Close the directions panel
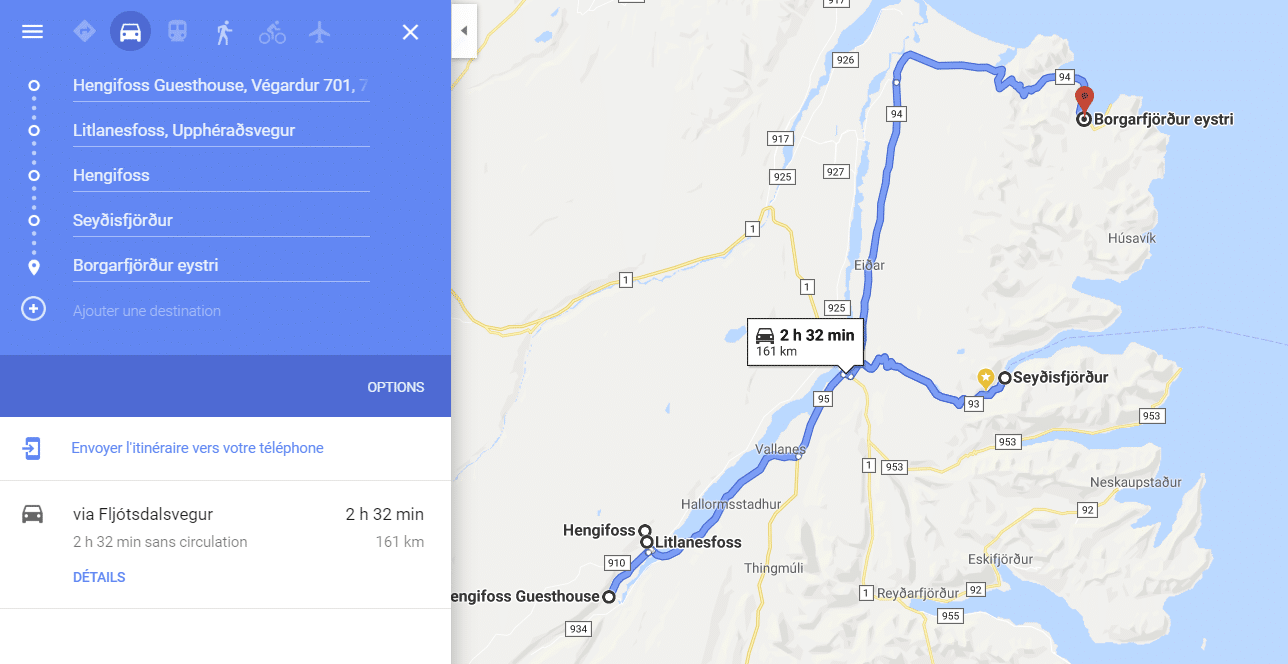1288x664 pixels. pos(410,32)
